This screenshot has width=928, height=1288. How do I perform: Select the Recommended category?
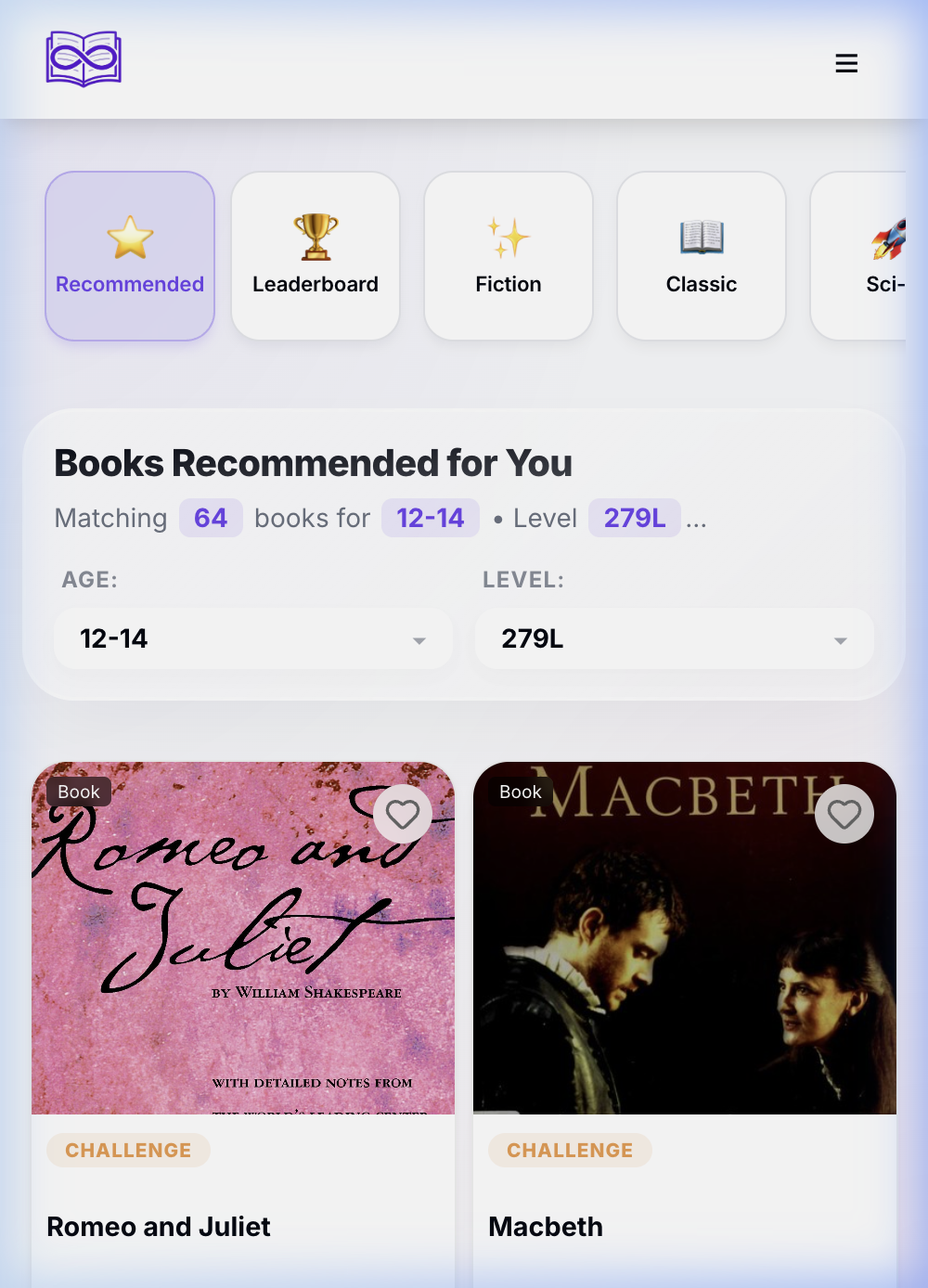(x=130, y=256)
